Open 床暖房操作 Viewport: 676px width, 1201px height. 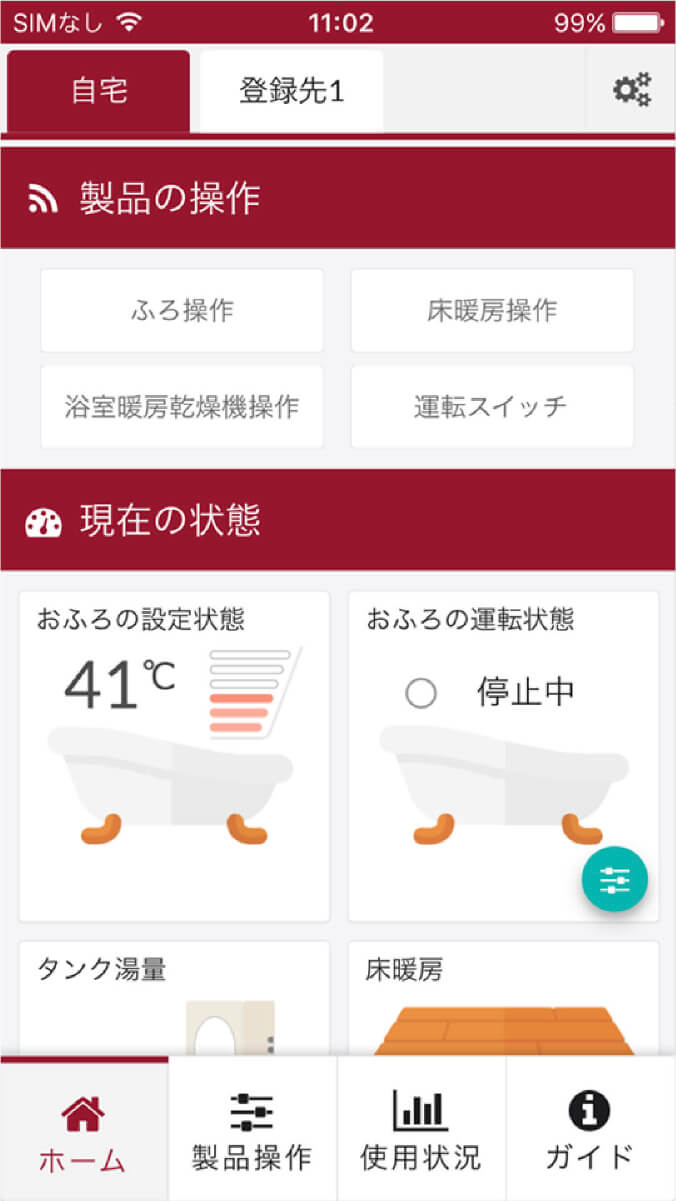pyautogui.click(x=492, y=310)
